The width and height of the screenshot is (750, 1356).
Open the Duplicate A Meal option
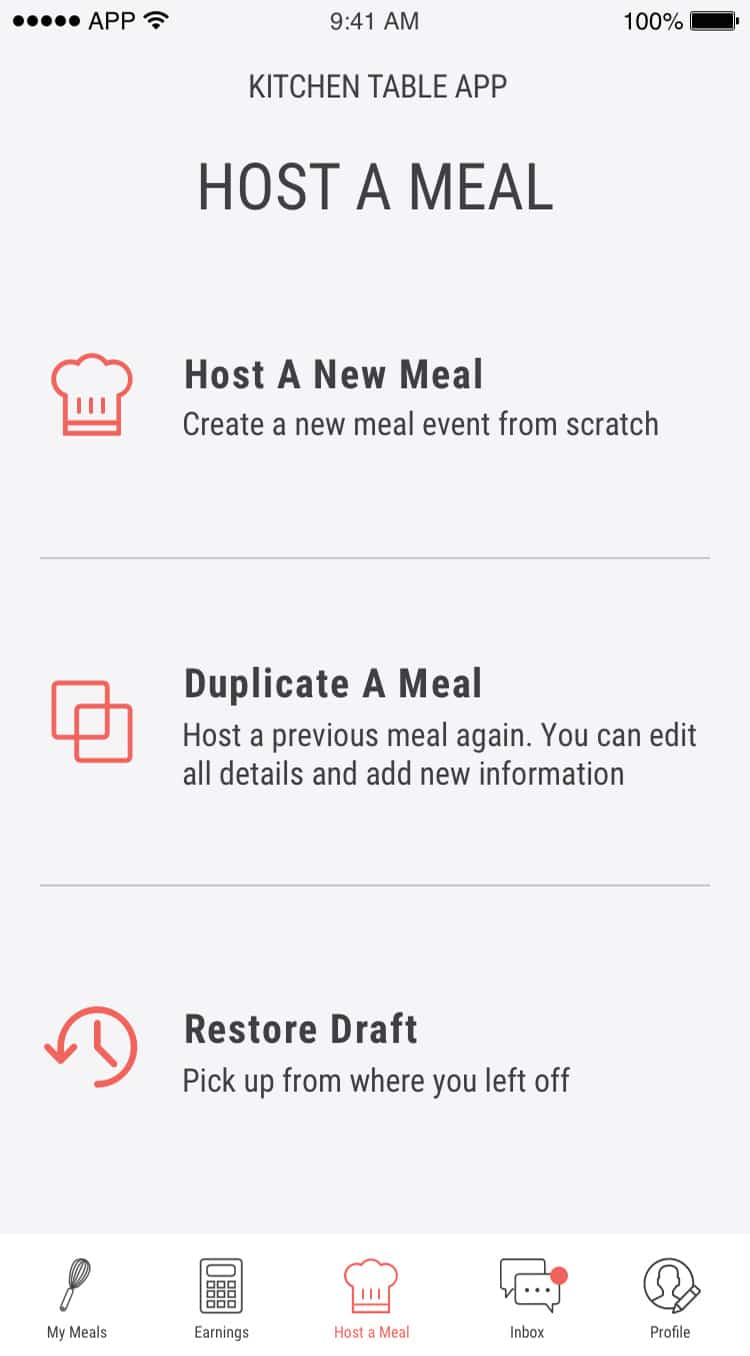tap(375, 722)
